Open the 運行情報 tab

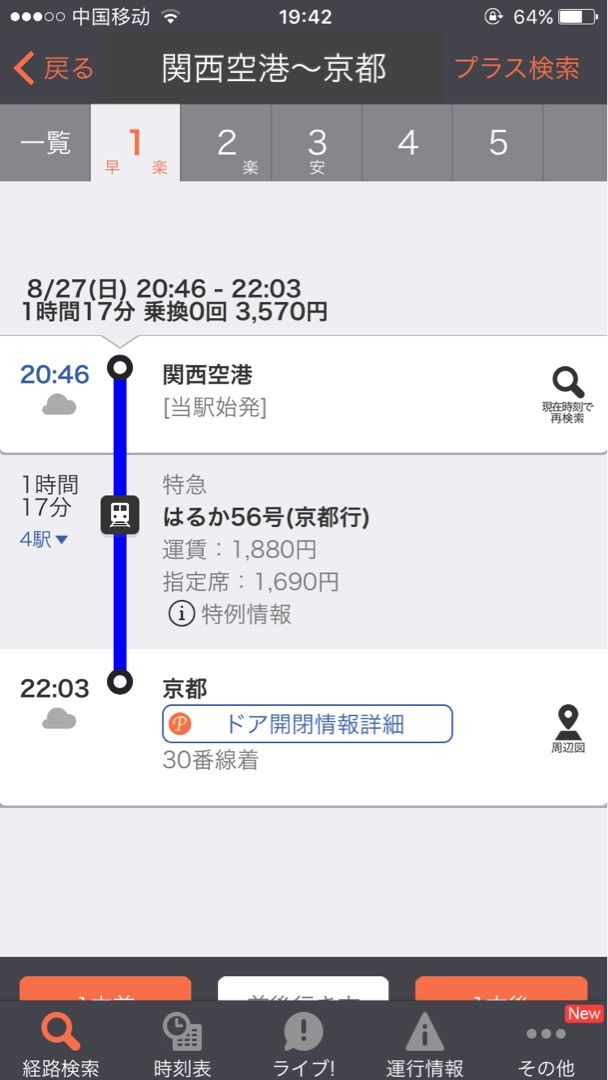tap(425, 1041)
